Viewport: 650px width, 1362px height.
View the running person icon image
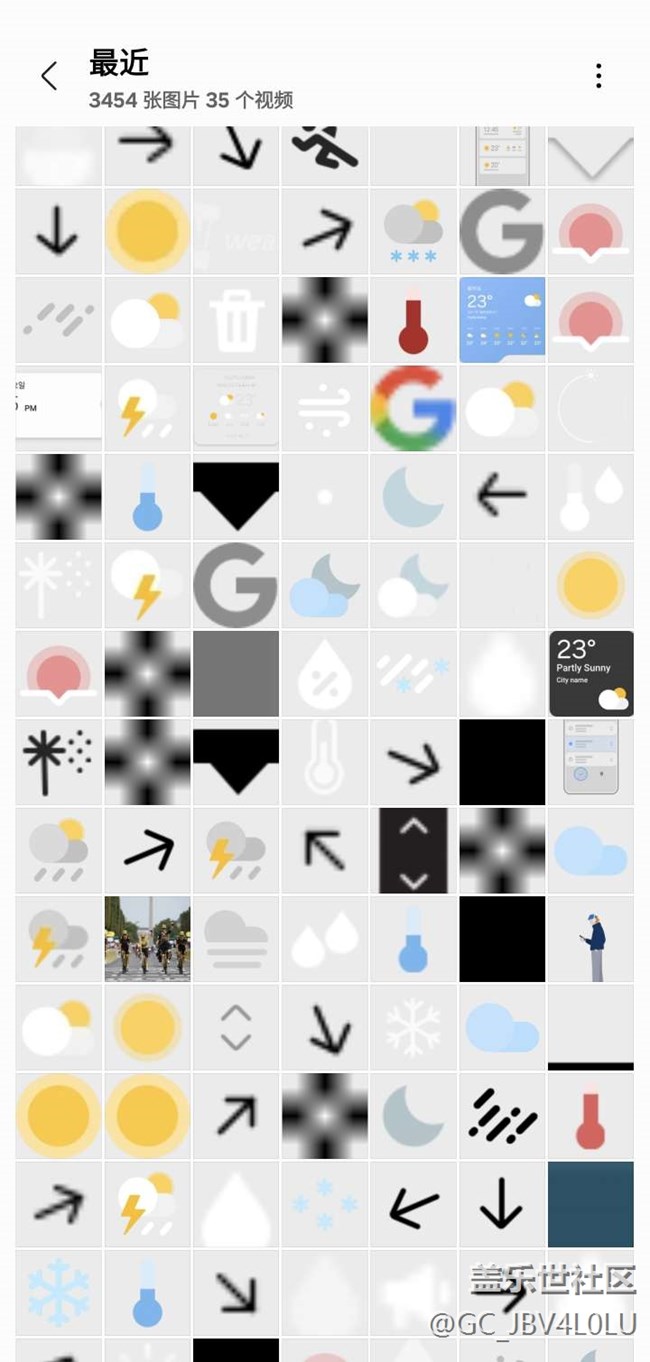pyautogui.click(x=324, y=150)
